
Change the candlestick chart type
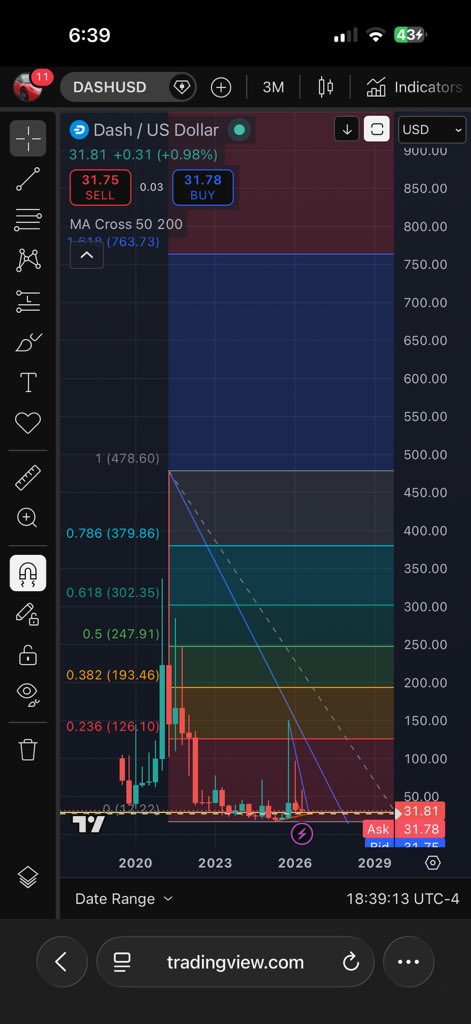(325, 87)
